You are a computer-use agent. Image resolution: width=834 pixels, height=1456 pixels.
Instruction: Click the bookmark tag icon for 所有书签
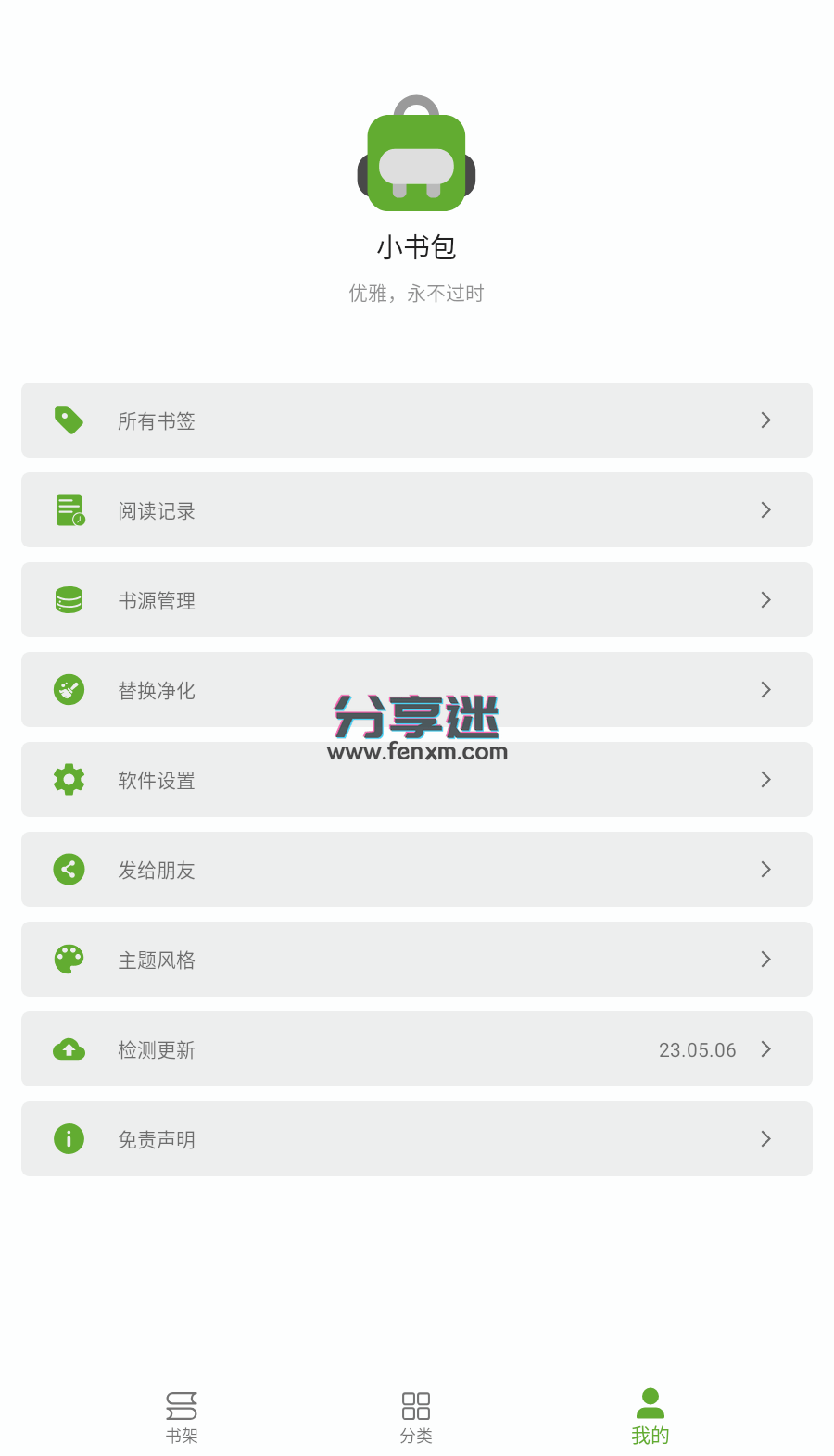[x=69, y=420]
